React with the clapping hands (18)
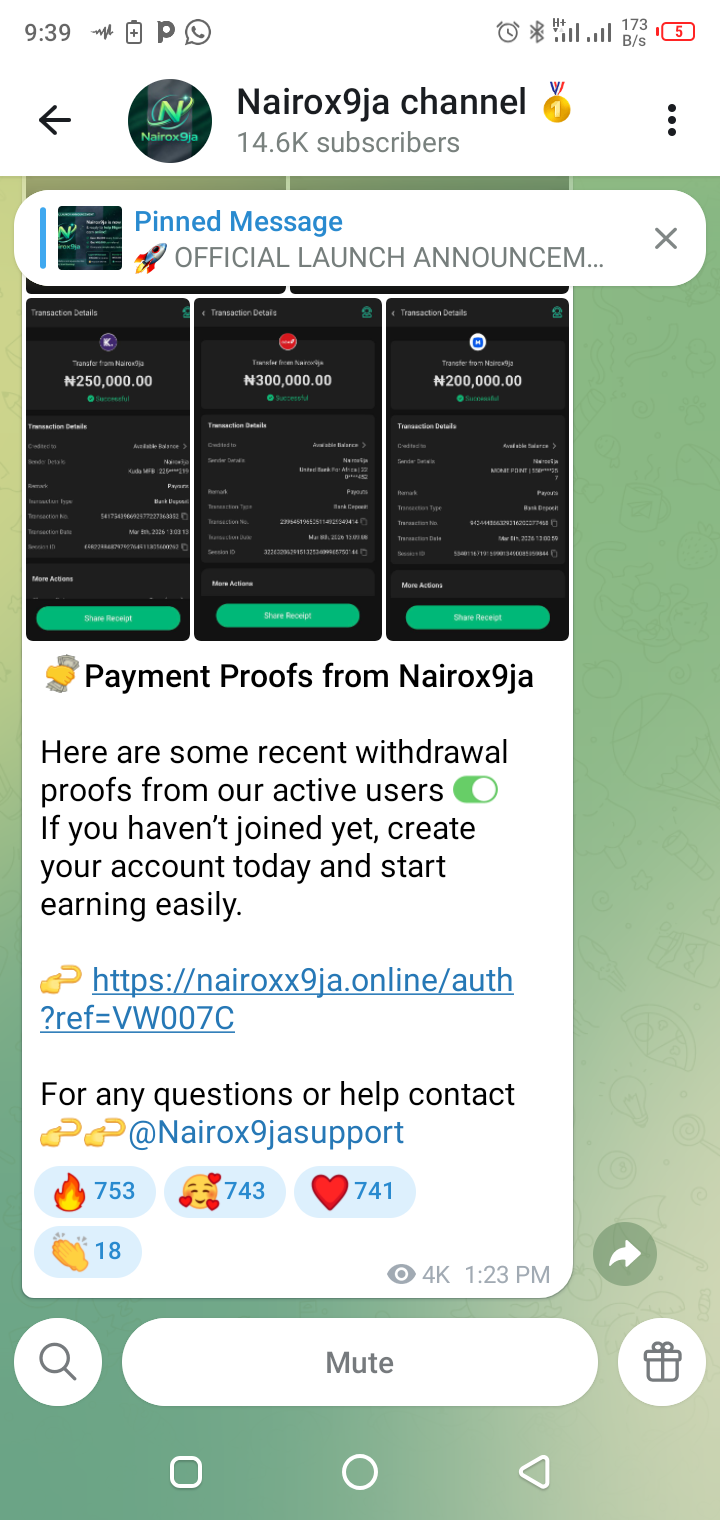Viewport: 720px width, 1520px height. pos(88,1251)
